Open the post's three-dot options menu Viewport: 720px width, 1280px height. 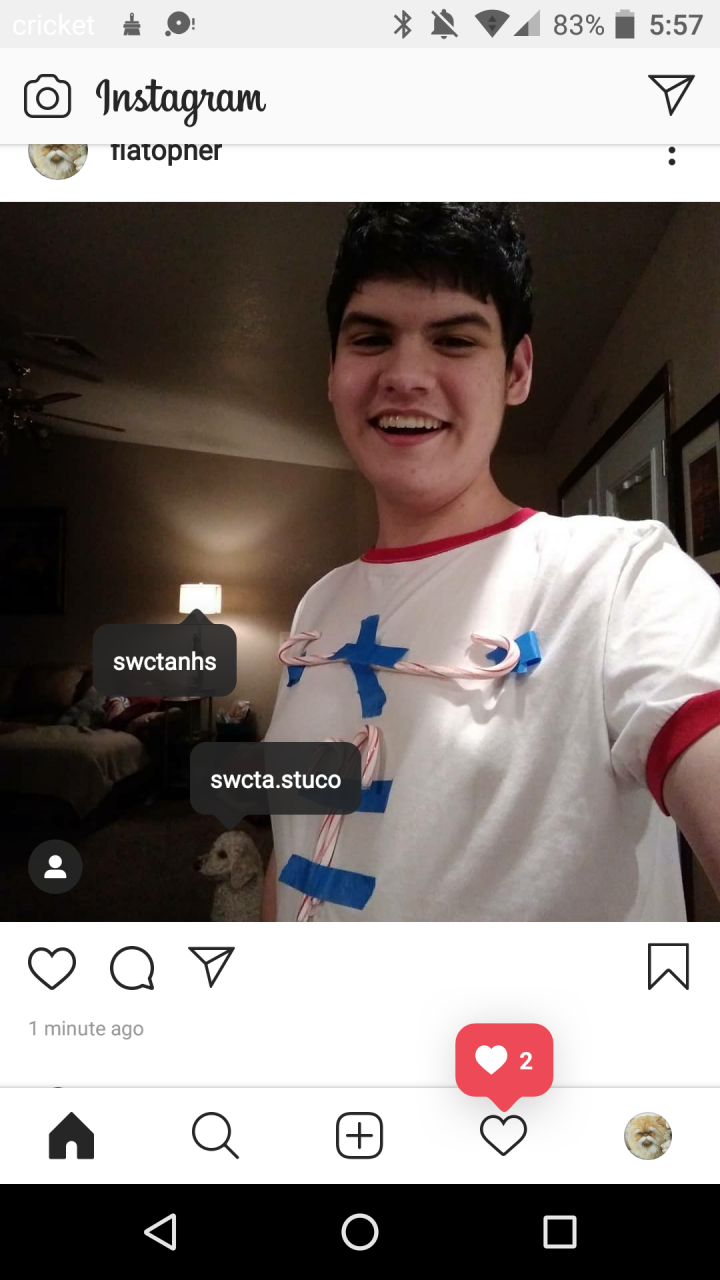pyautogui.click(x=671, y=156)
